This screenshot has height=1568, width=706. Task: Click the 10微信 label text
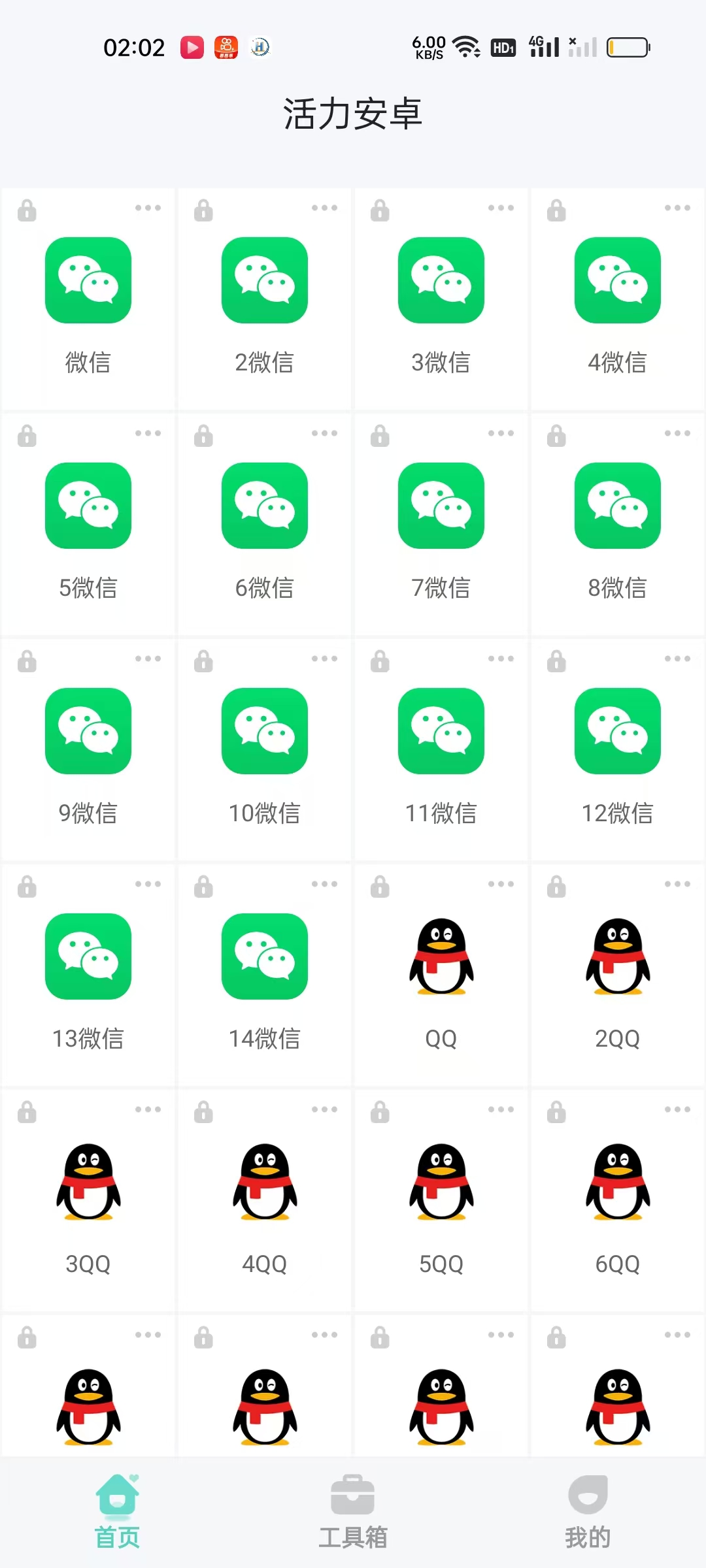[x=264, y=813]
